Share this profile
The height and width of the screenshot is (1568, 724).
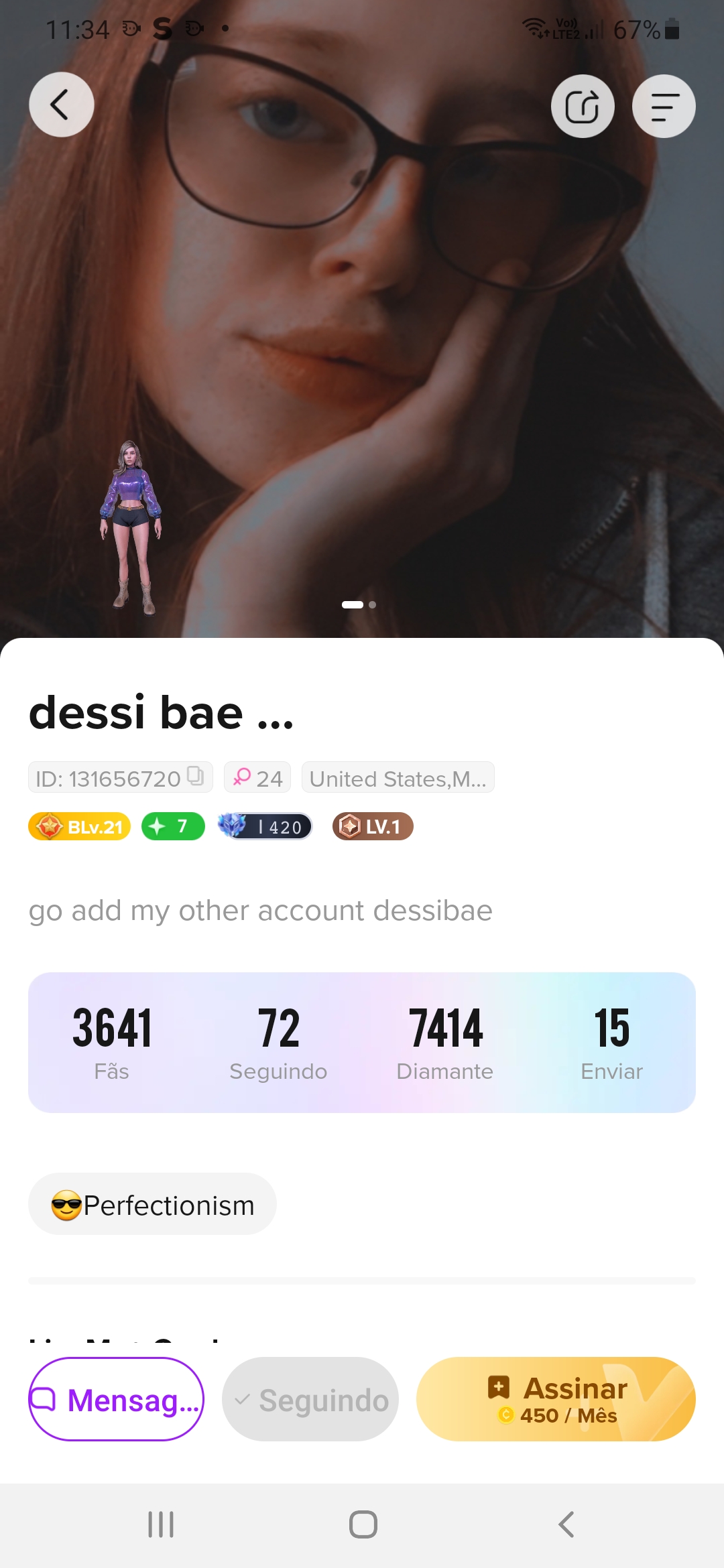pos(582,107)
